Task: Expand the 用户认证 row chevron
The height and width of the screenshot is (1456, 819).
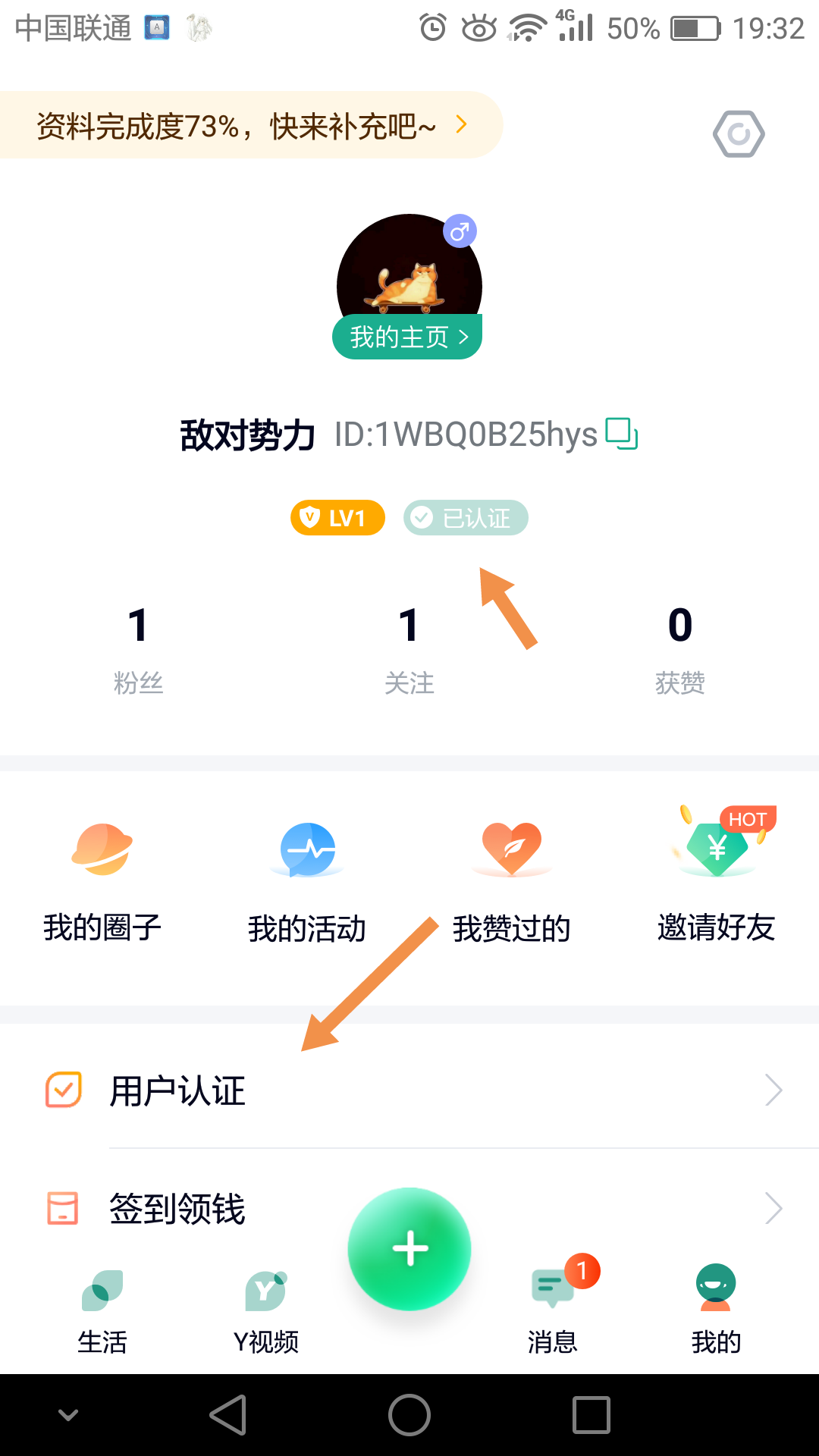Action: 773,1090
